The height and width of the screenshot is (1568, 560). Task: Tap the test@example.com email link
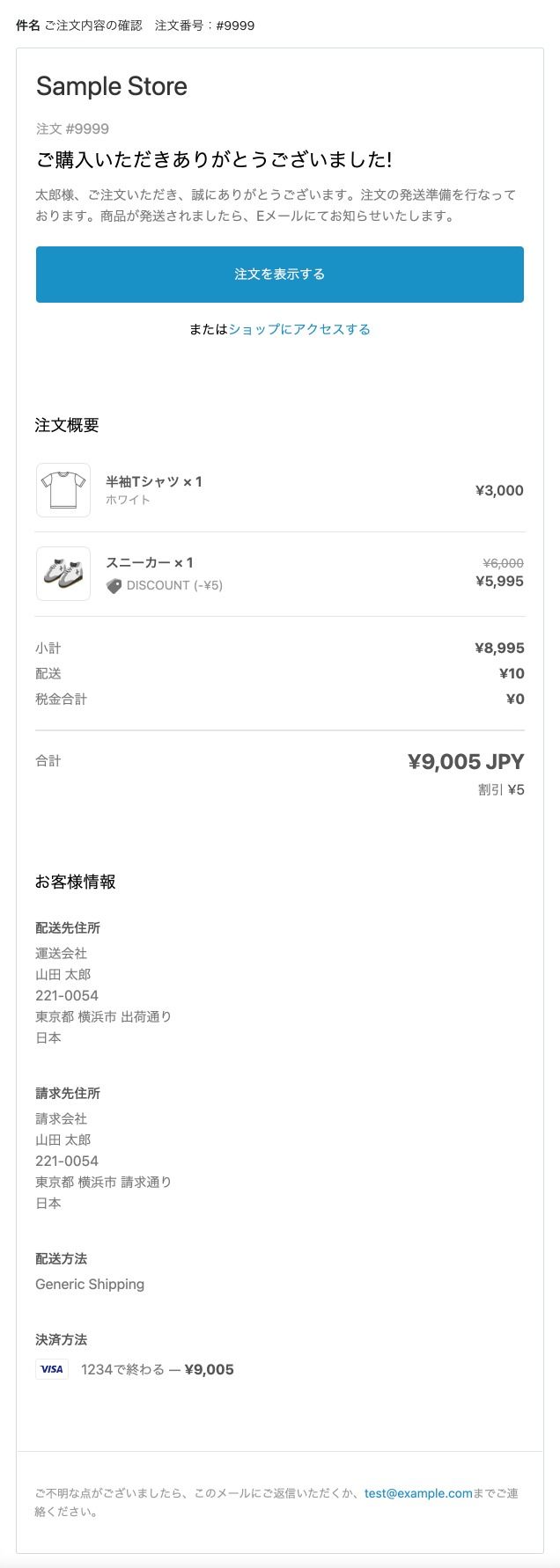pyautogui.click(x=418, y=1492)
